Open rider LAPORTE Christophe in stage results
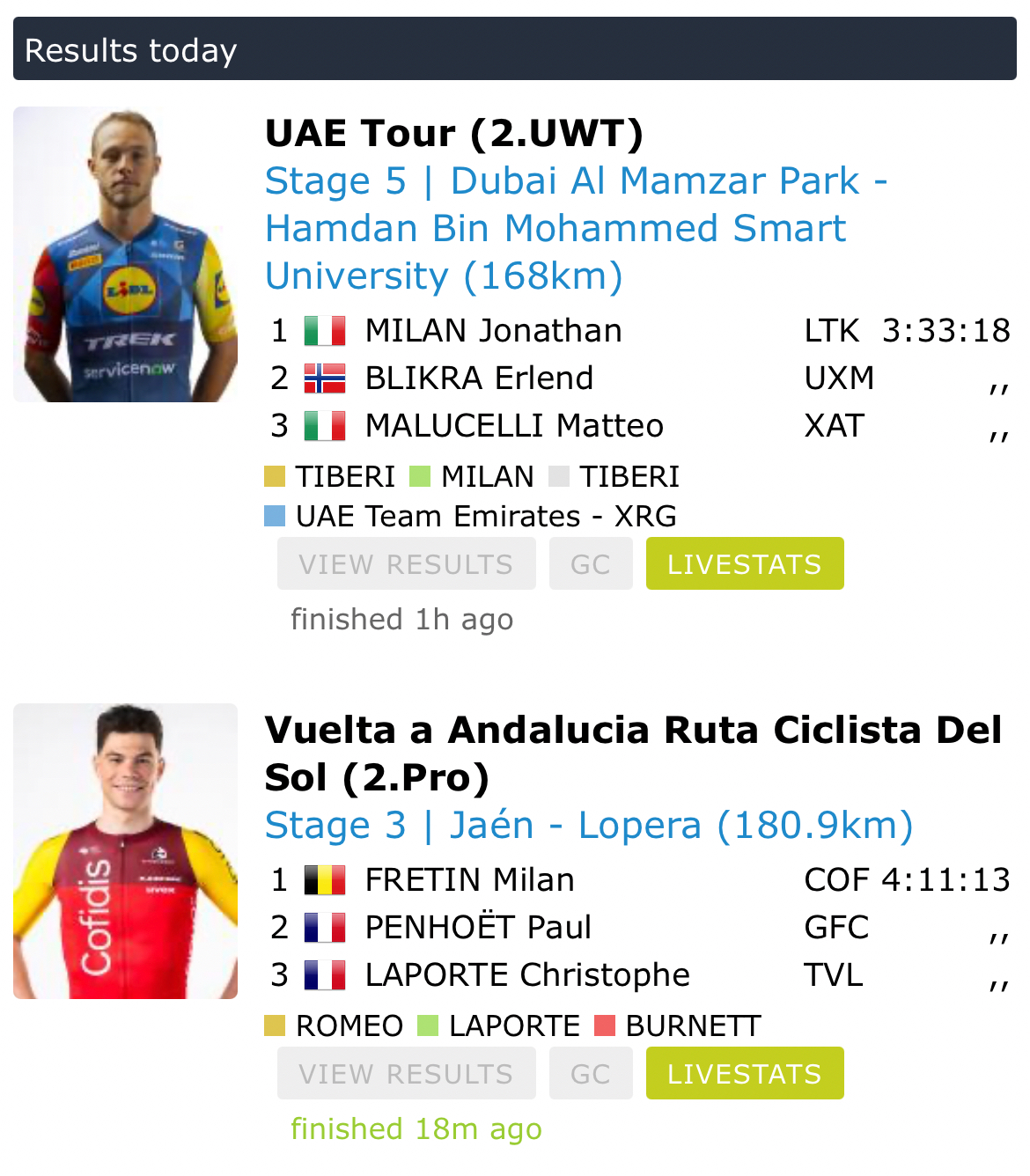The image size is (1030, 1176). coord(527,975)
